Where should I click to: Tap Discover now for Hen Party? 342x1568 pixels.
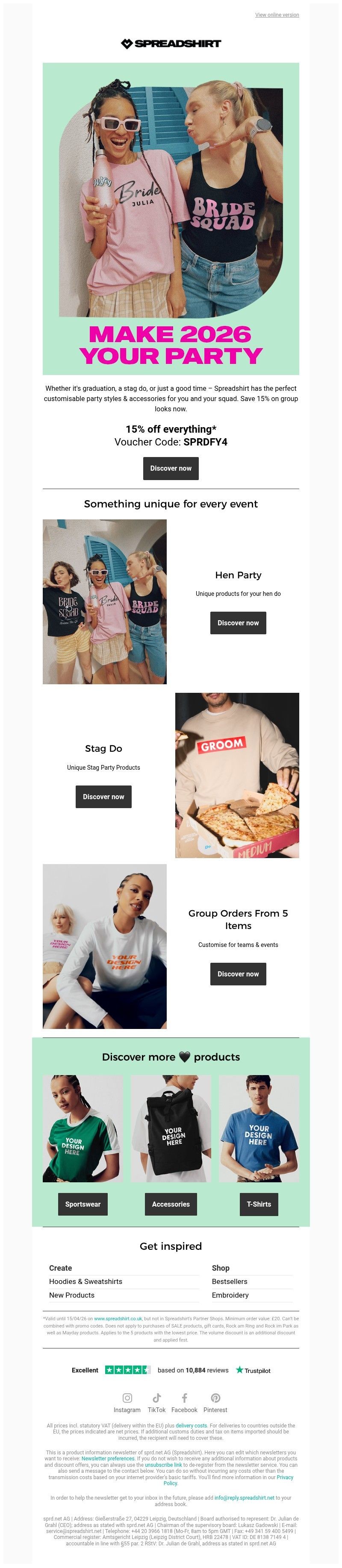point(238,623)
